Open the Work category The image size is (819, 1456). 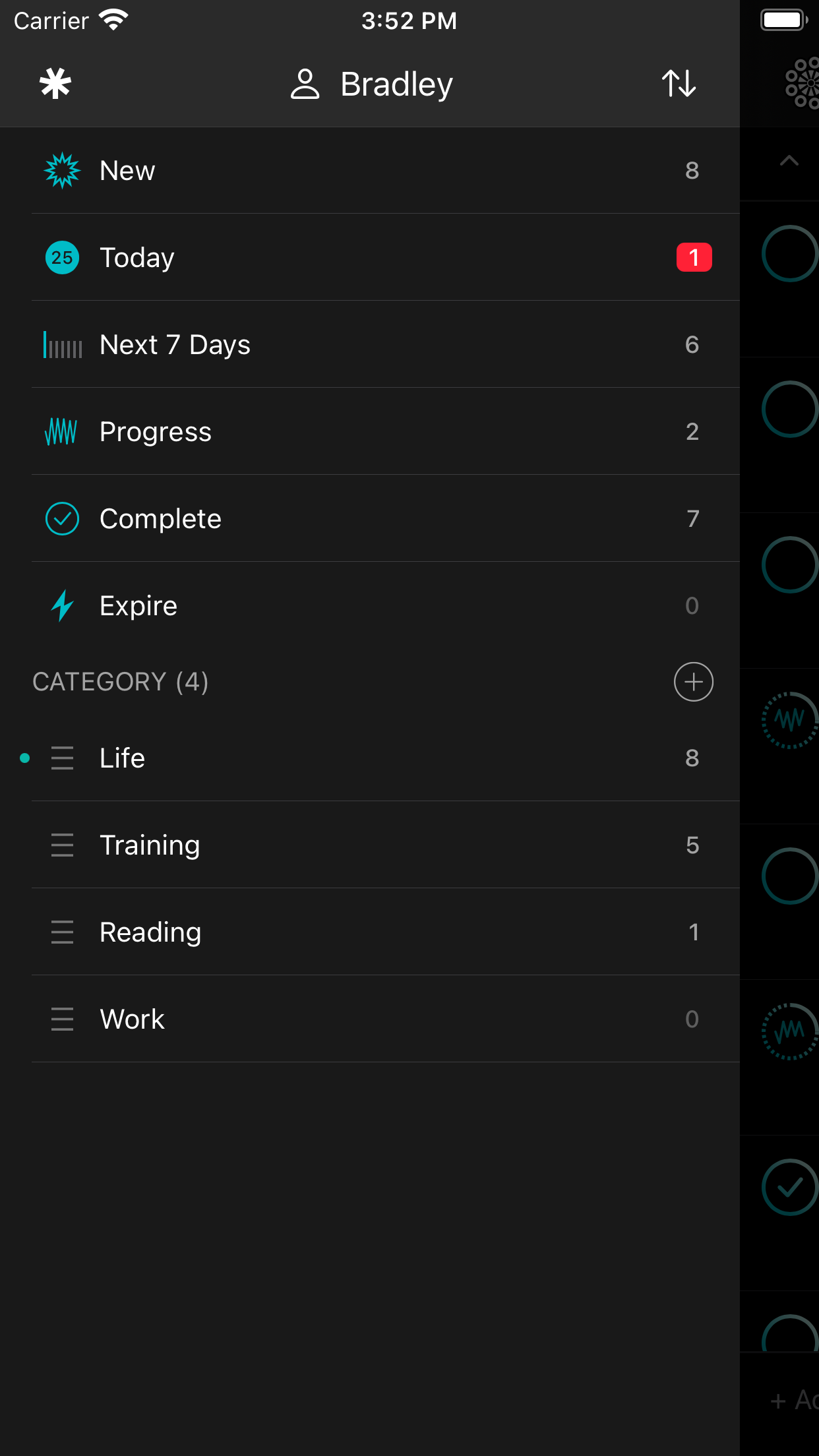pyautogui.click(x=370, y=1019)
